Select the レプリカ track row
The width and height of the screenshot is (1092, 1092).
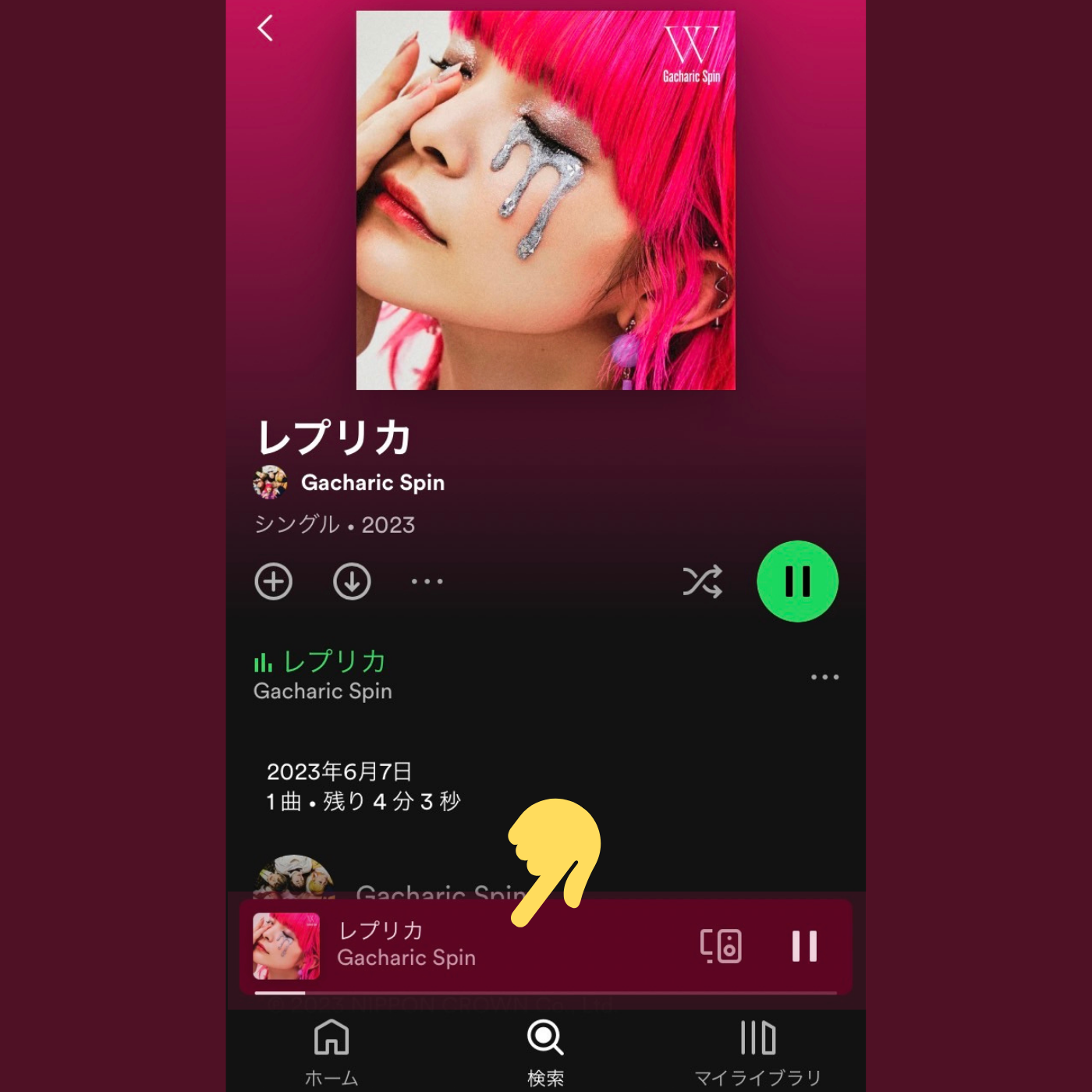[x=468, y=675]
